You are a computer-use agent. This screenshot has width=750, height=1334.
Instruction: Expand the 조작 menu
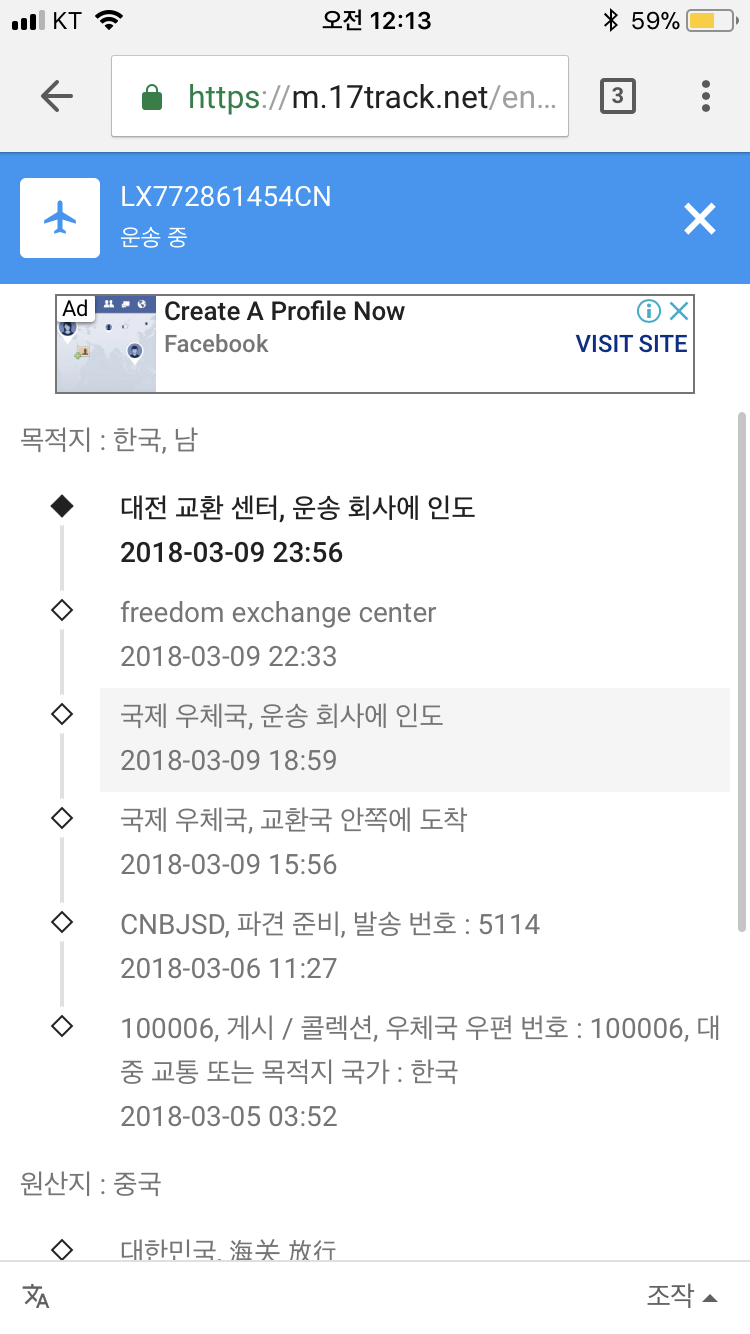(x=682, y=1297)
